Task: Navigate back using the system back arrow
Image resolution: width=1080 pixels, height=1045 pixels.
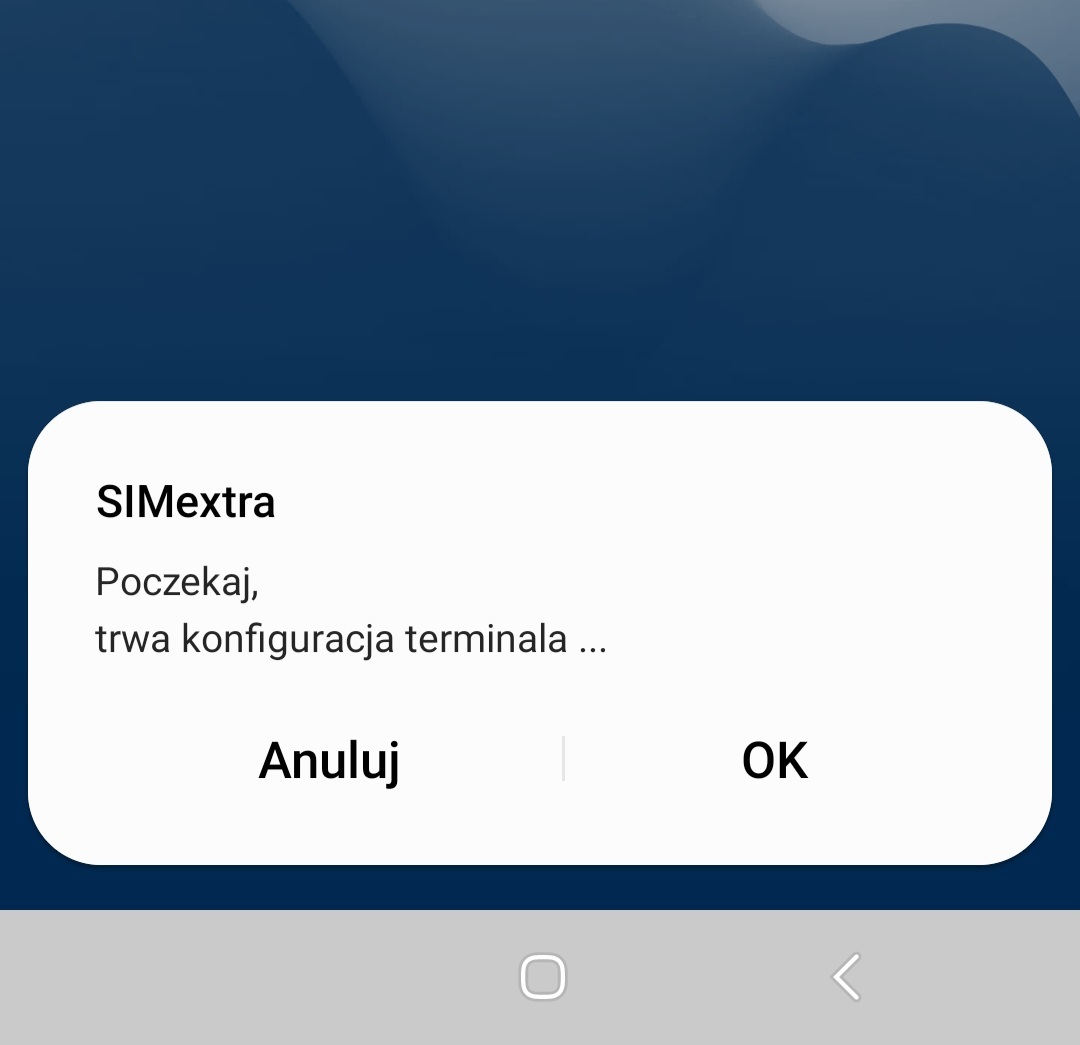Action: [846, 976]
